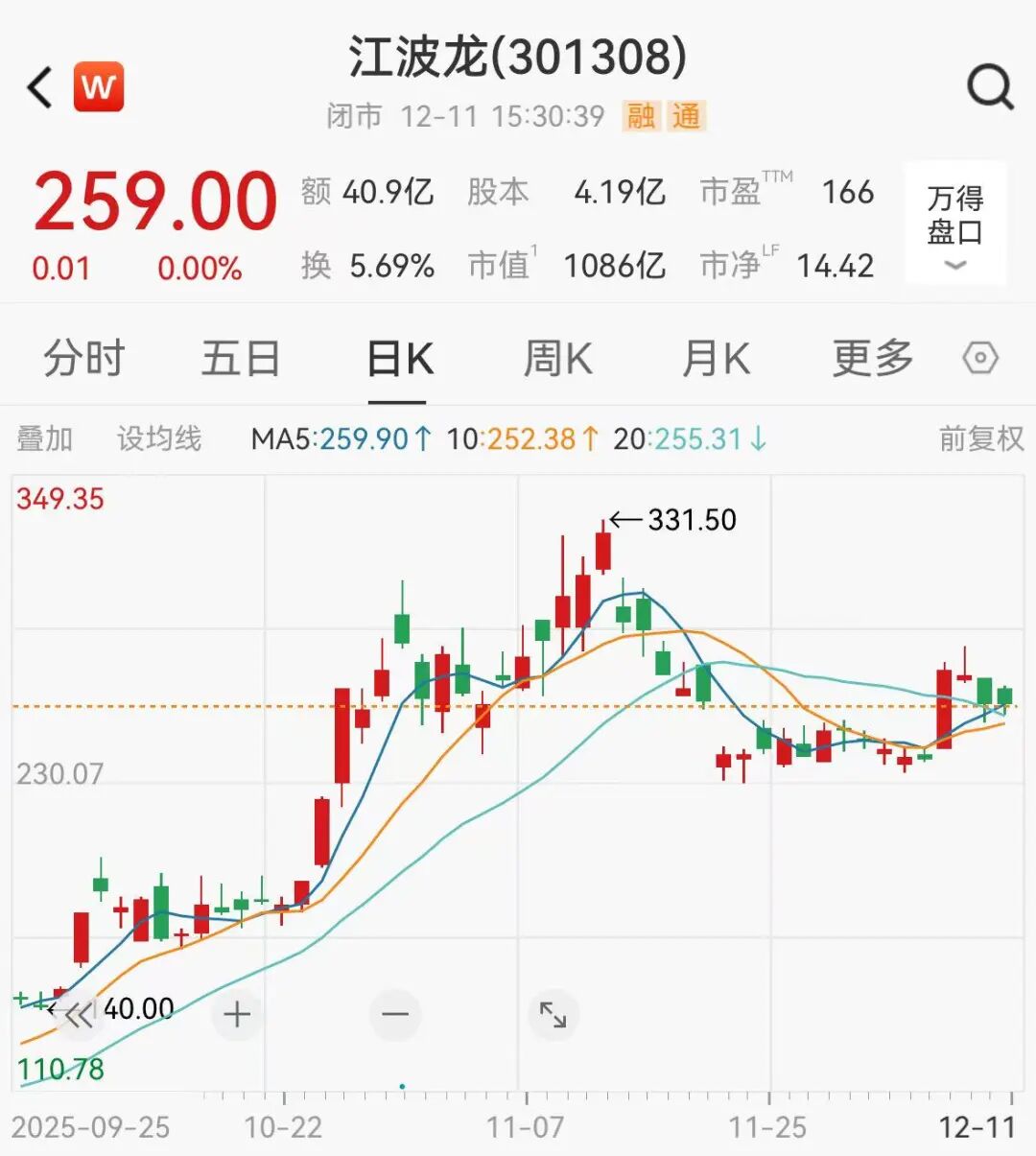
Task: Open 设均线 moving average settings
Action: [159, 439]
